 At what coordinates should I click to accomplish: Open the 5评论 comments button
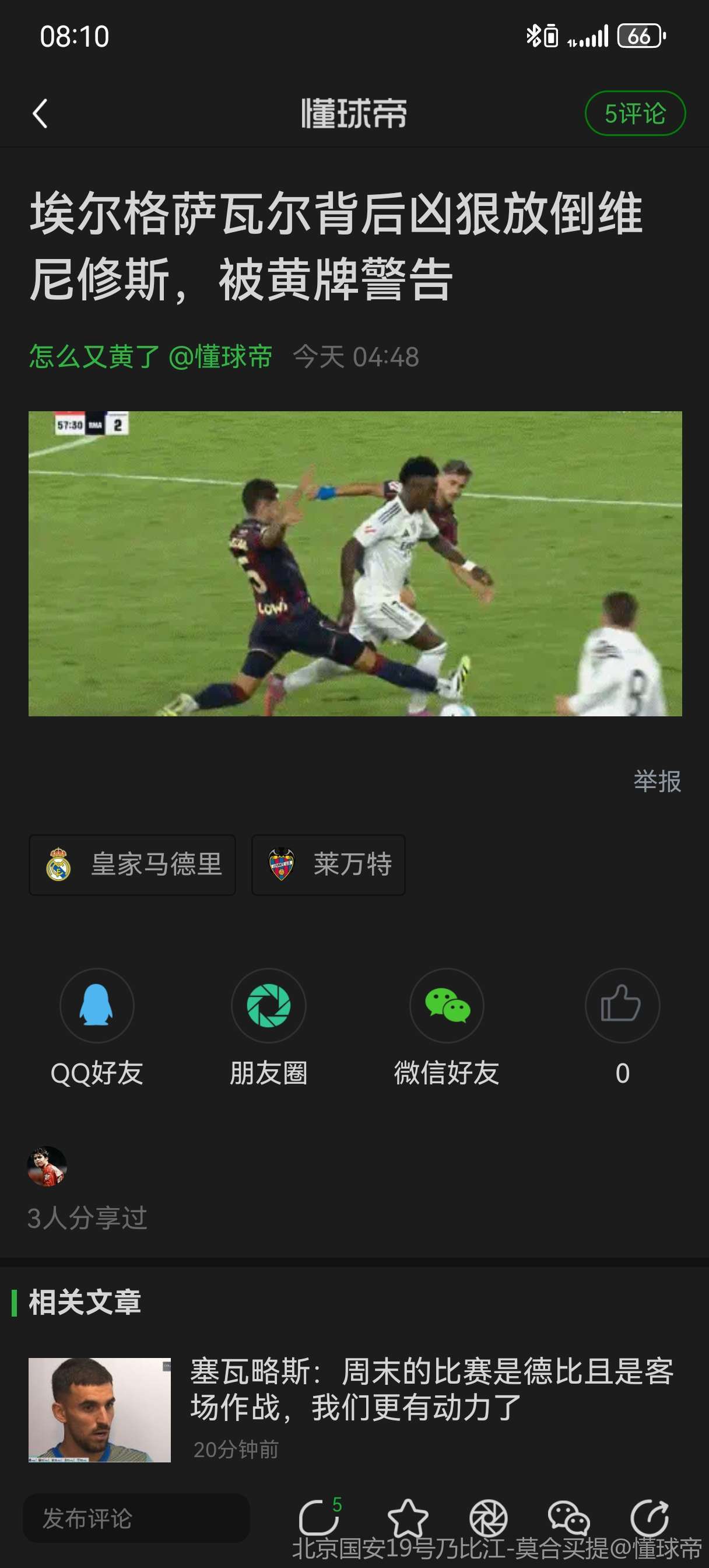pyautogui.click(x=634, y=114)
